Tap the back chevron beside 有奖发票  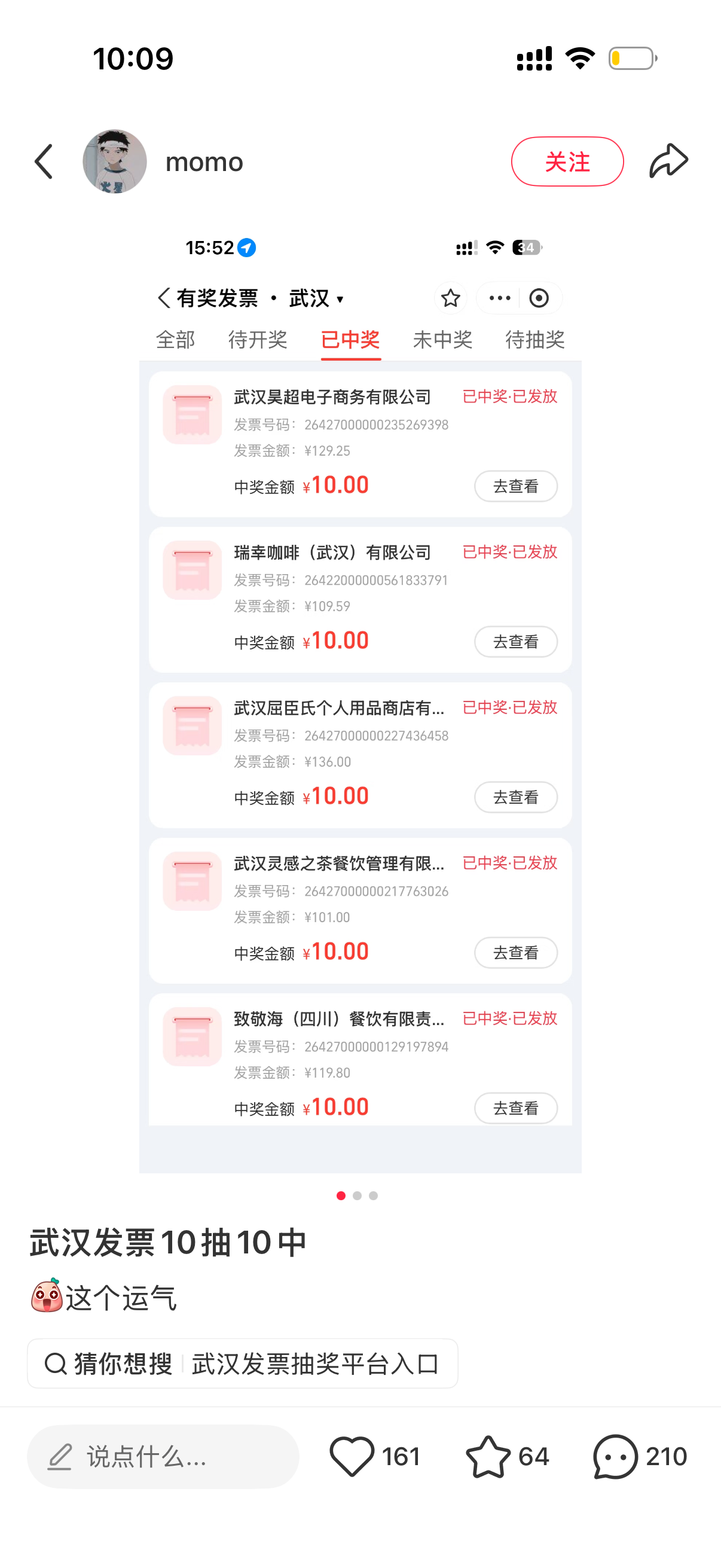[163, 298]
